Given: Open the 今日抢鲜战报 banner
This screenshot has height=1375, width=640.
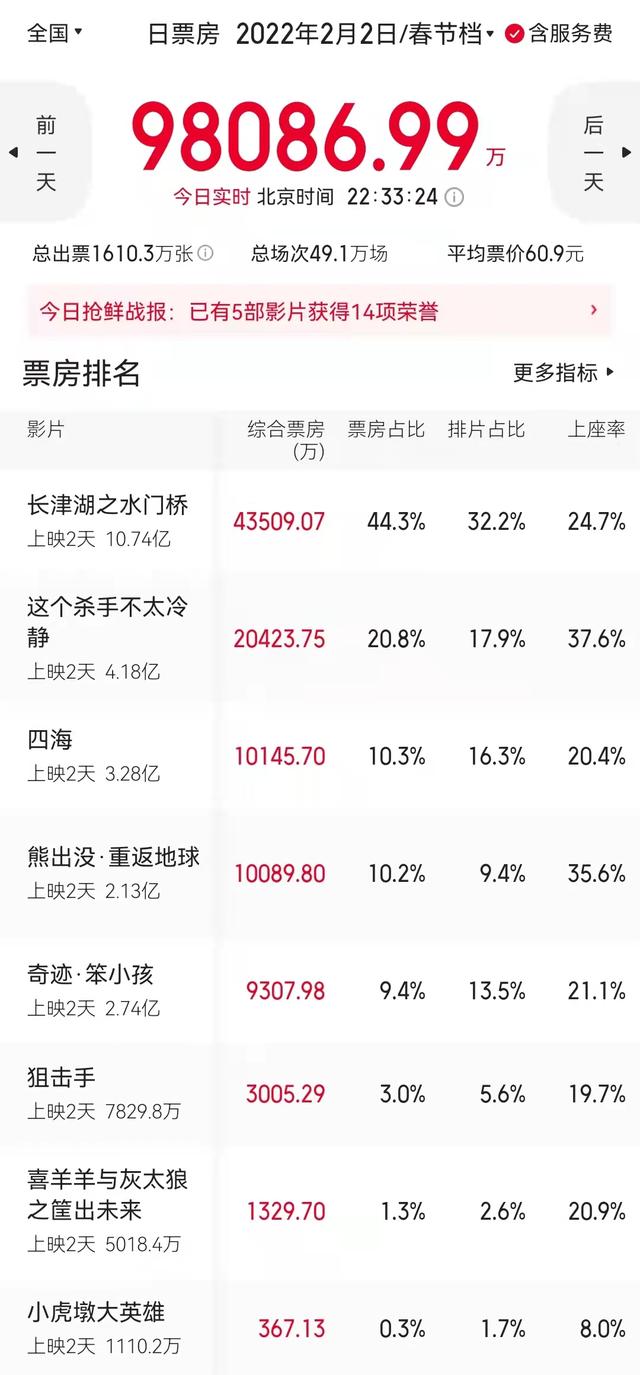Looking at the screenshot, I should (x=318, y=311).
